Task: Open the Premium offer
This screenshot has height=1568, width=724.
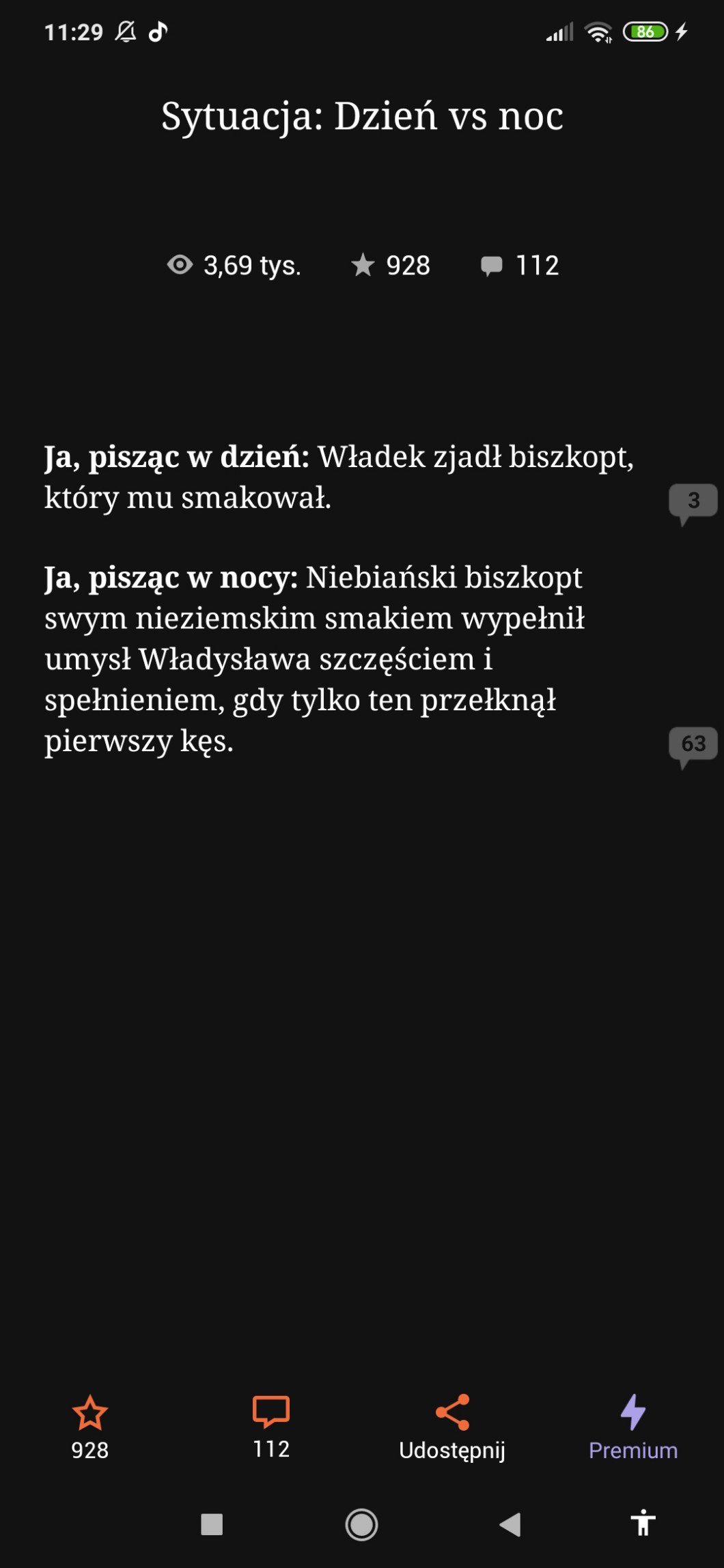Action: (633, 1426)
